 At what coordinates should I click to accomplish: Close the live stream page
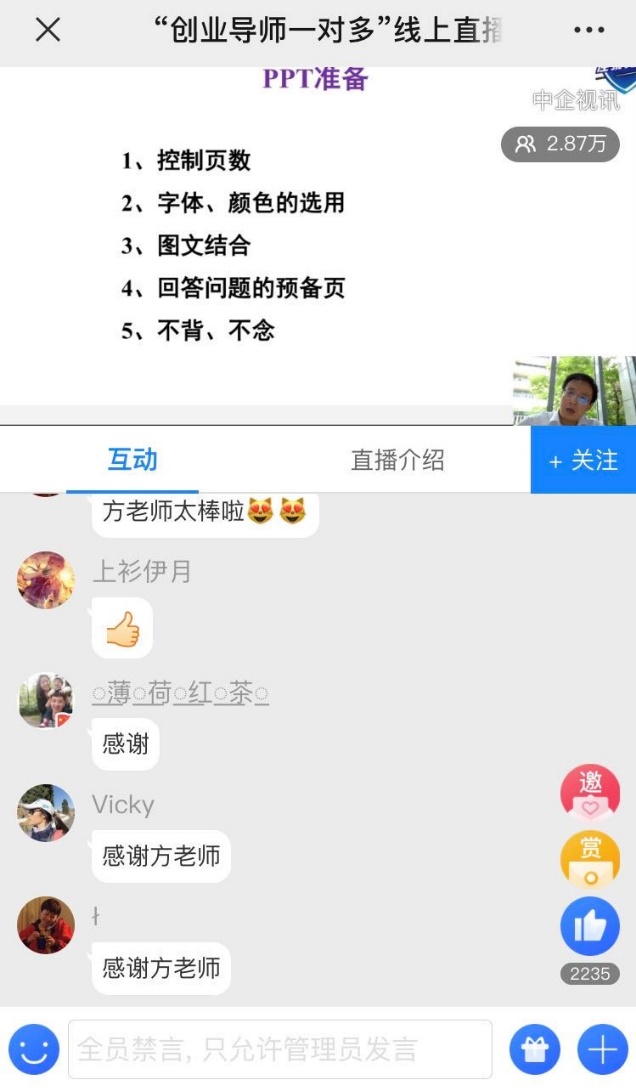tap(48, 30)
